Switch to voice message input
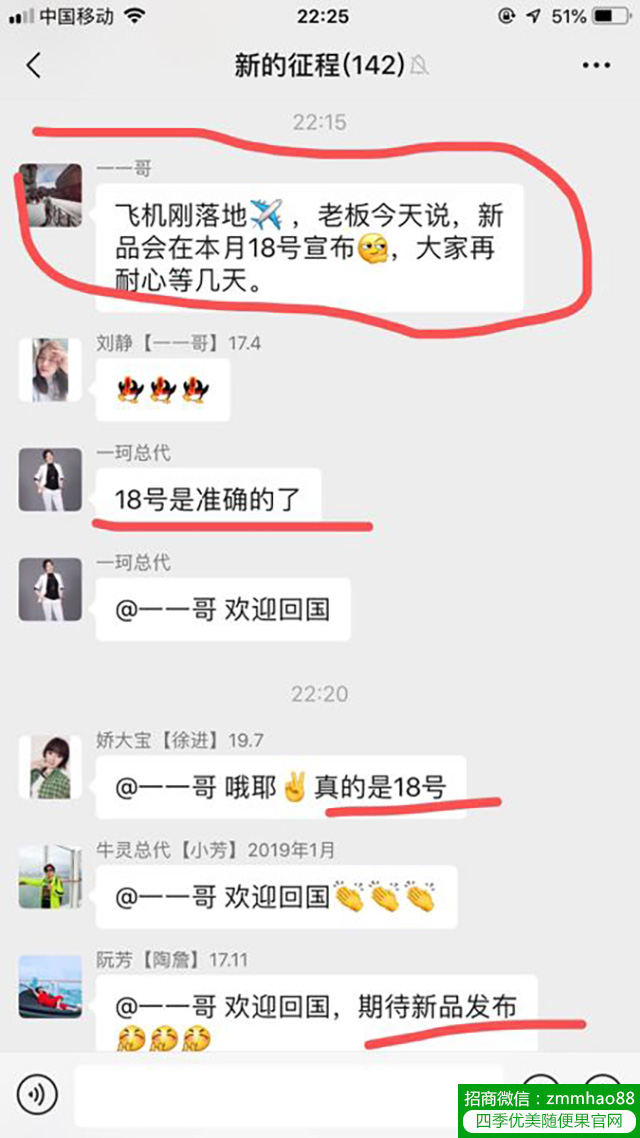The height and width of the screenshot is (1138, 640). pyautogui.click(x=37, y=1094)
